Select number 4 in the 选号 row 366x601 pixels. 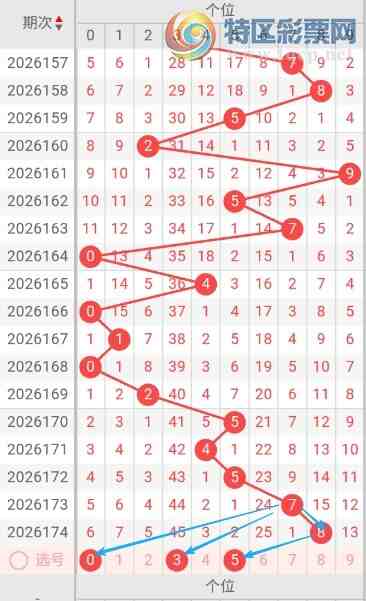tap(206, 560)
